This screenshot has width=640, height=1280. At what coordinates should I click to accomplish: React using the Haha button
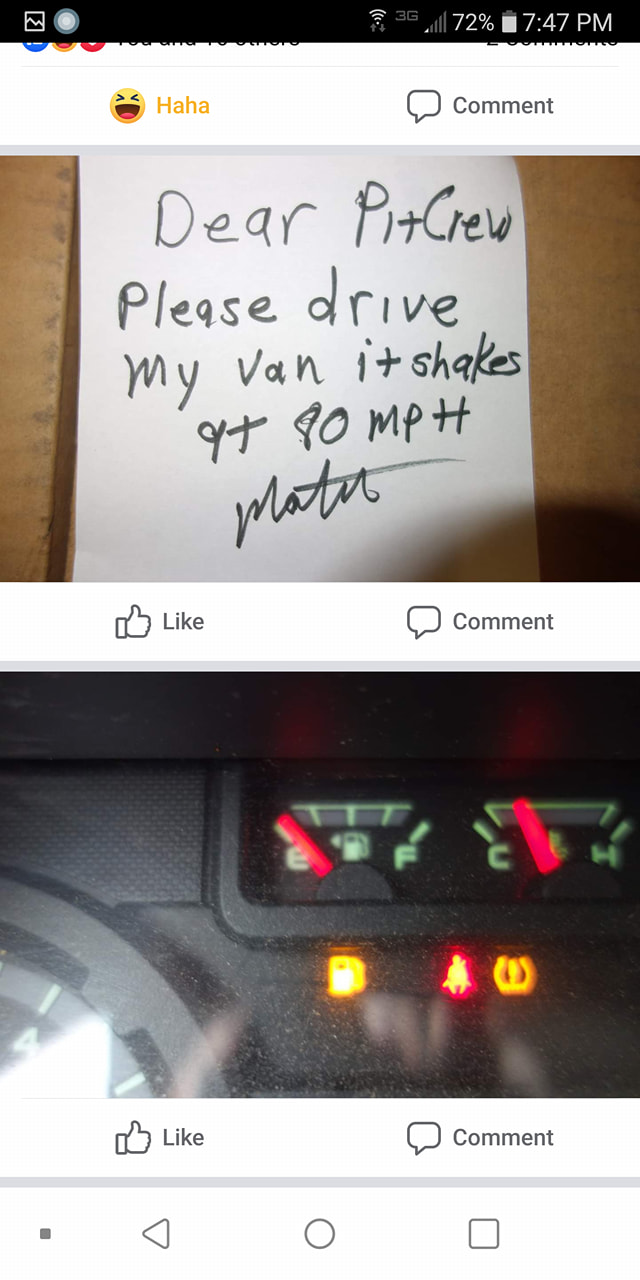[x=160, y=106]
